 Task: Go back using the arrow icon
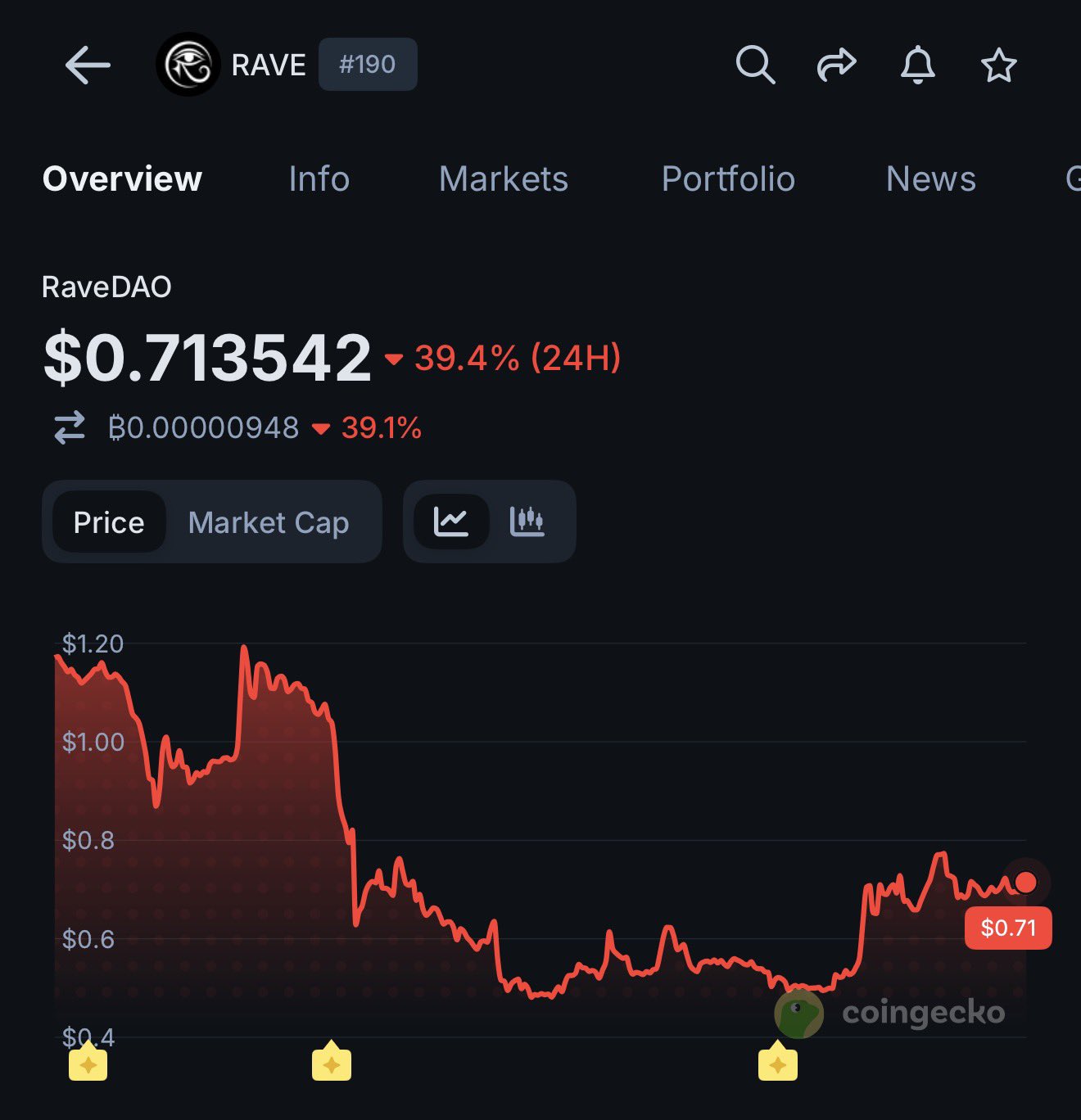[x=88, y=65]
